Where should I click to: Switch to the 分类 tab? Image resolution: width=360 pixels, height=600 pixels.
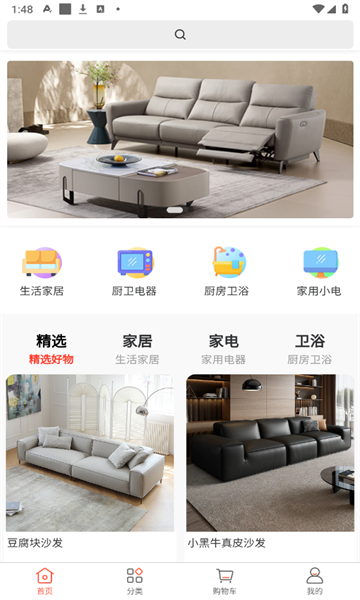coord(135,581)
